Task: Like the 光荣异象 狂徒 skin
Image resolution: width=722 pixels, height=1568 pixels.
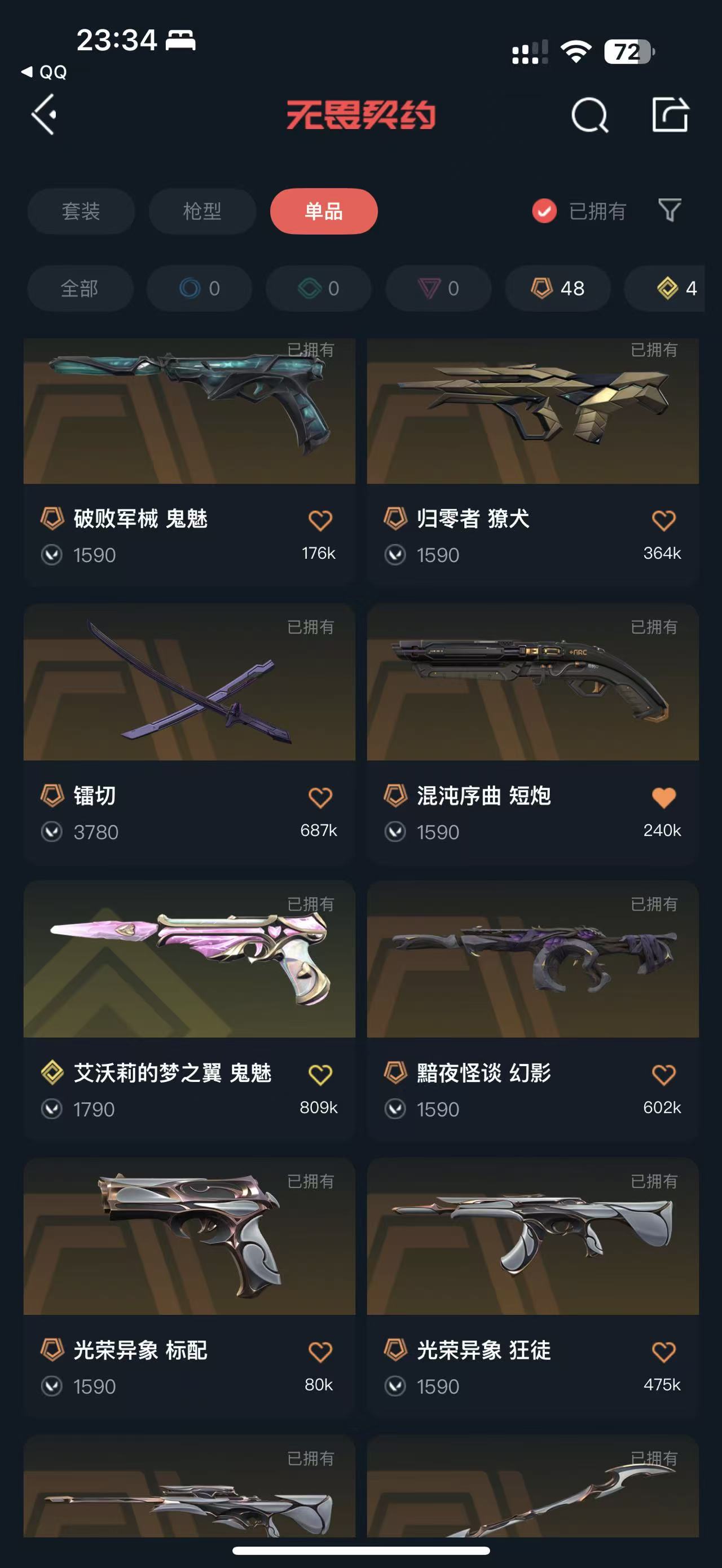Action: (x=663, y=1352)
